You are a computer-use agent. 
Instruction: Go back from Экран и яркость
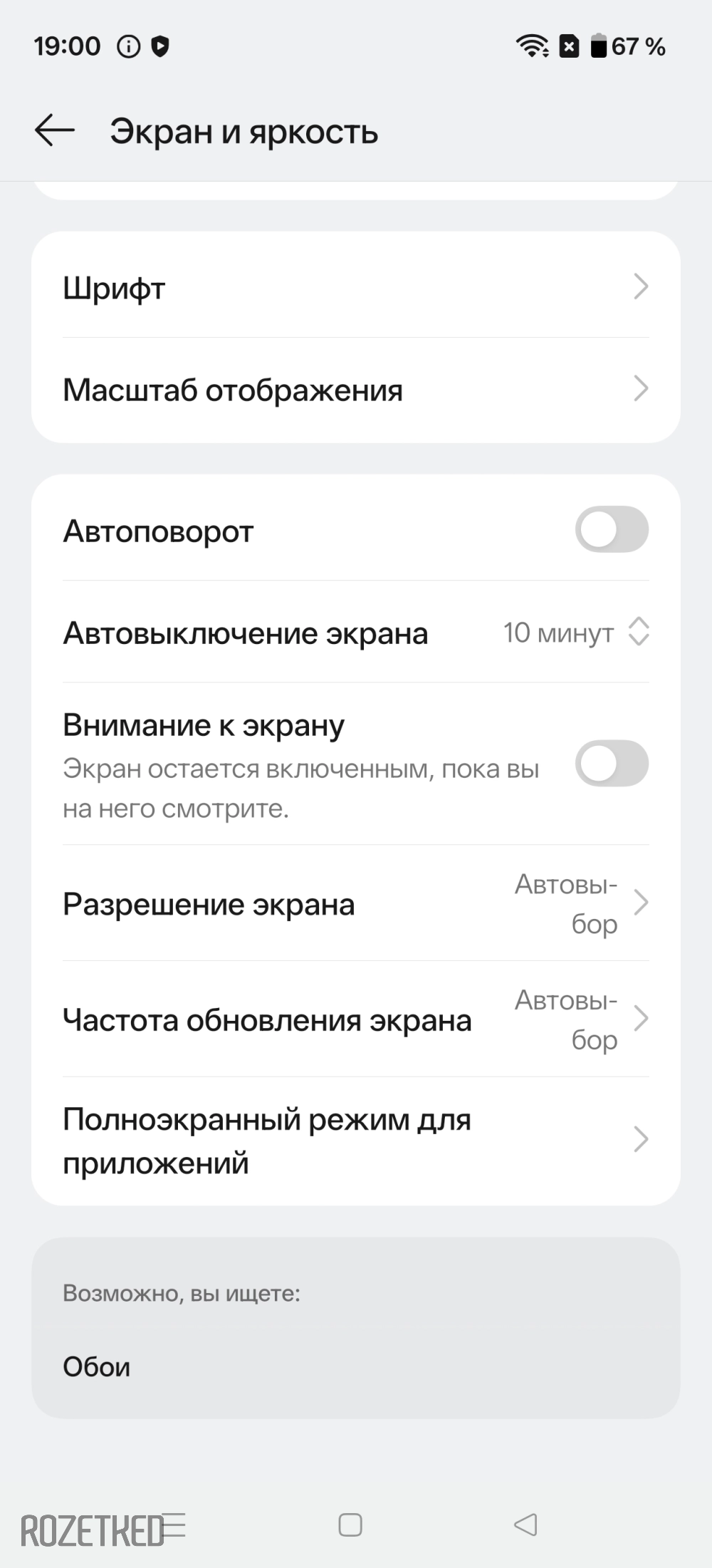54,130
